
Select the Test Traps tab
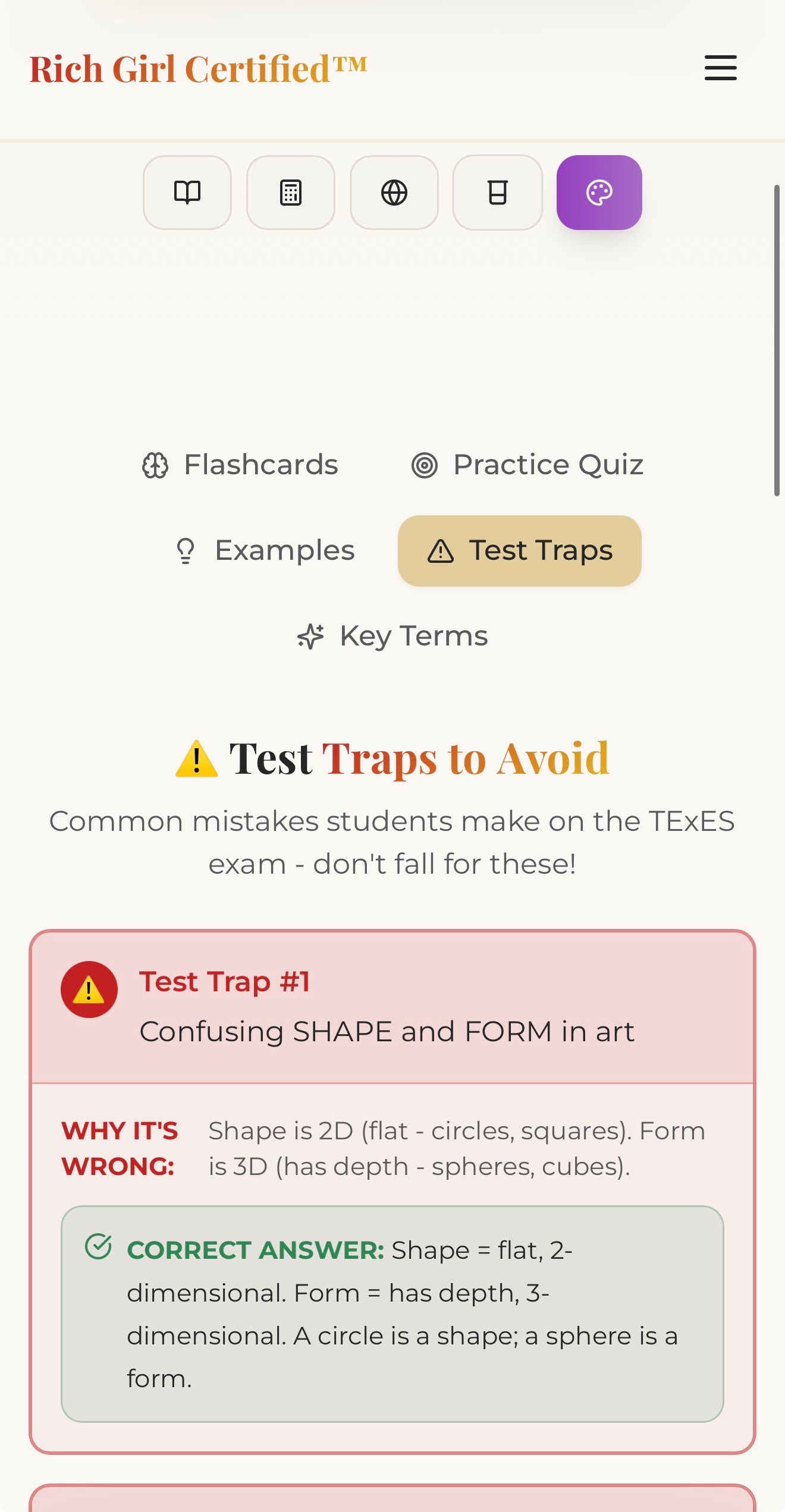click(x=520, y=550)
